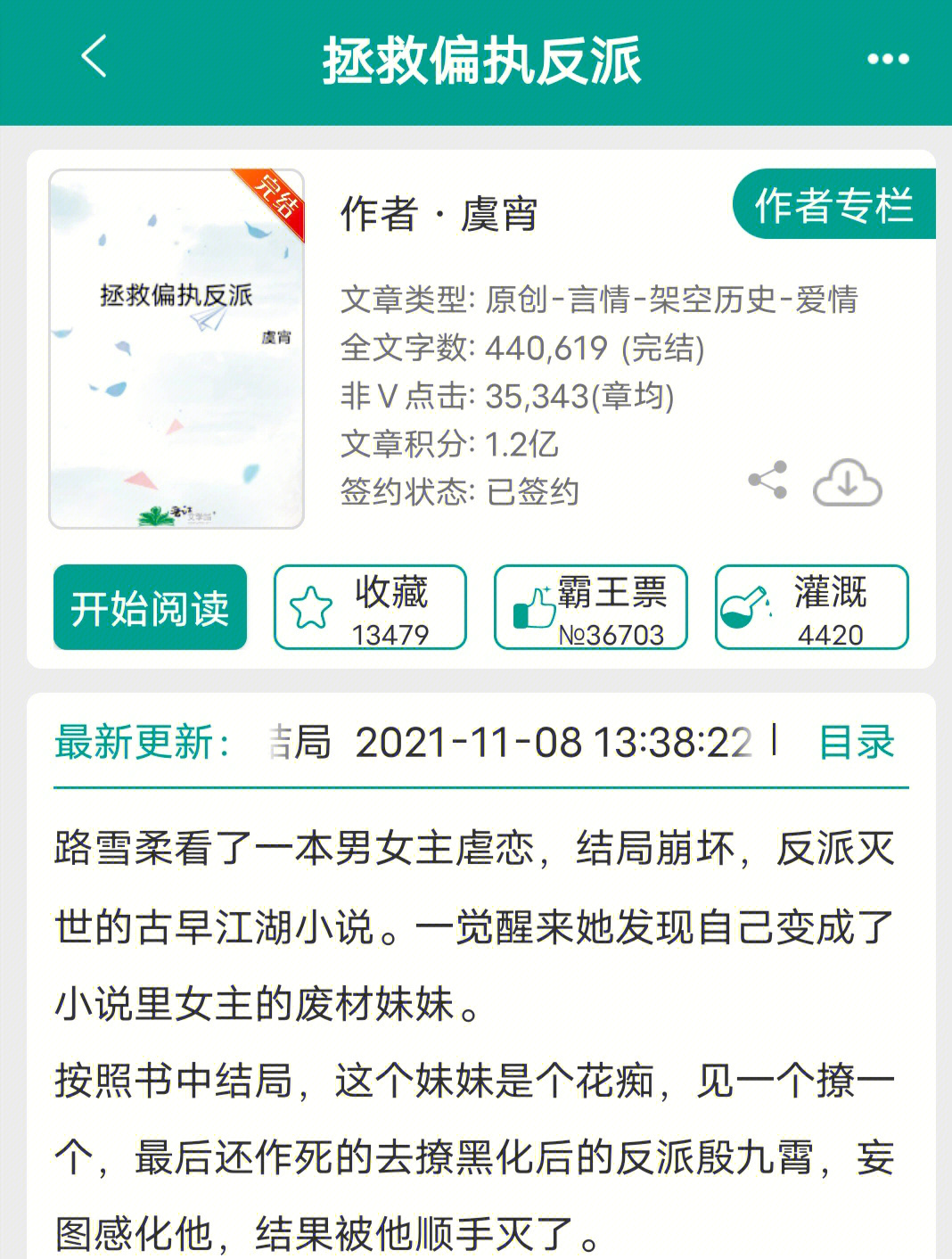Open the 霸王票 voting button
The width and height of the screenshot is (952, 1259).
click(590, 608)
